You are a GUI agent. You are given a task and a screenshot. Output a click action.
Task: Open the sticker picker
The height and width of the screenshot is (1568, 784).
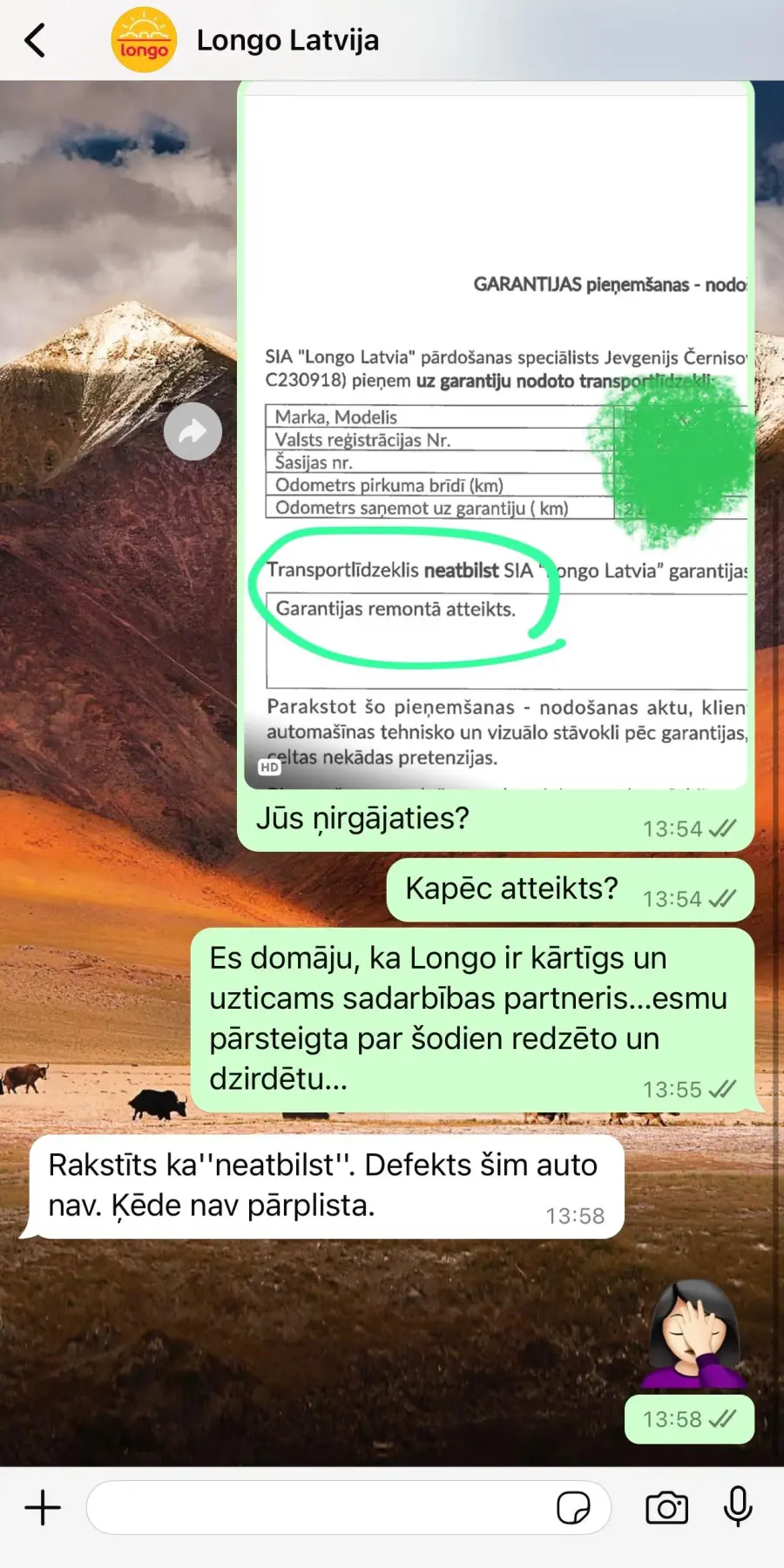573,1508
